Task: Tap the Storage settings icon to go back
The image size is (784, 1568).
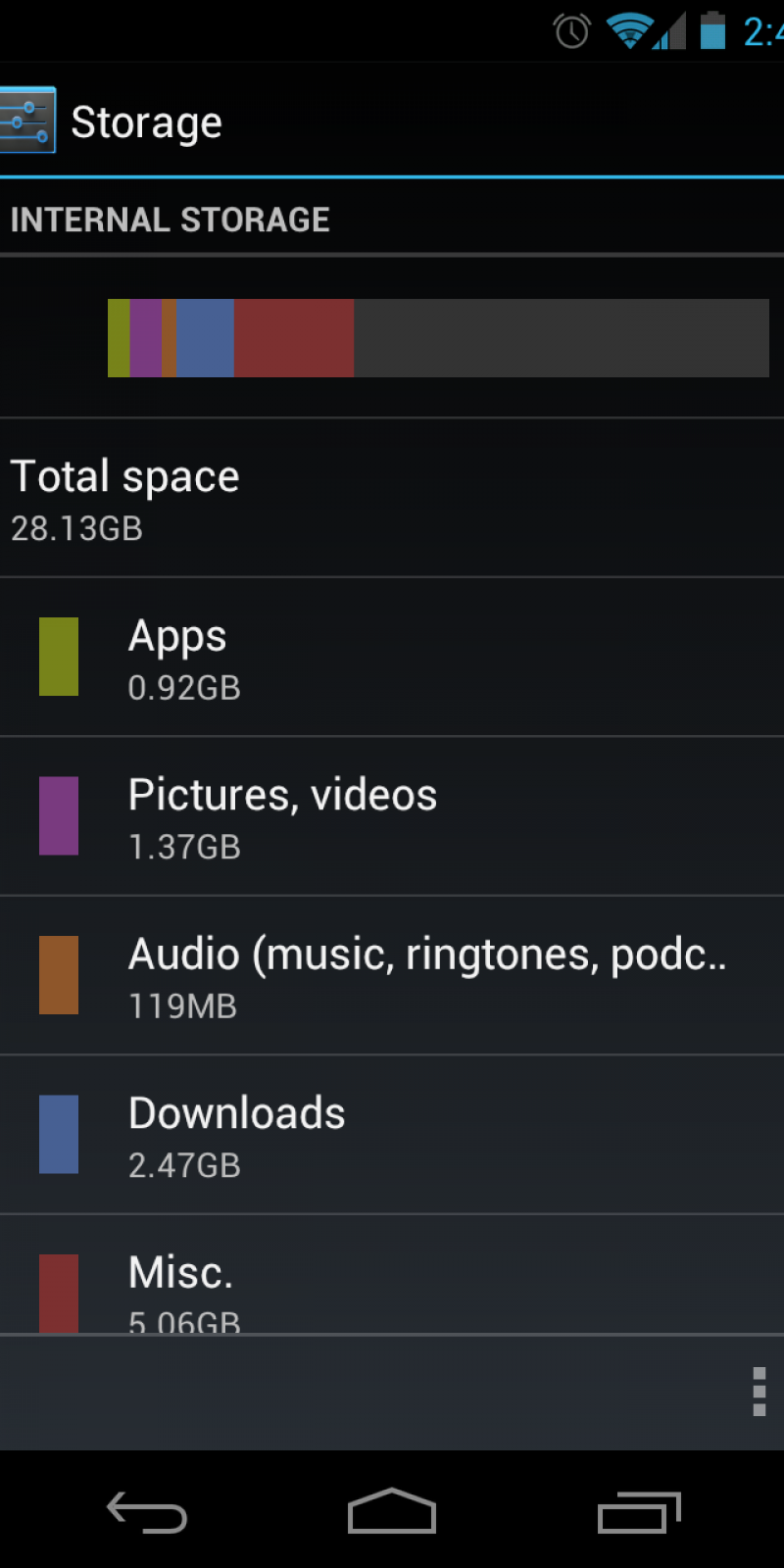Action: point(29,122)
